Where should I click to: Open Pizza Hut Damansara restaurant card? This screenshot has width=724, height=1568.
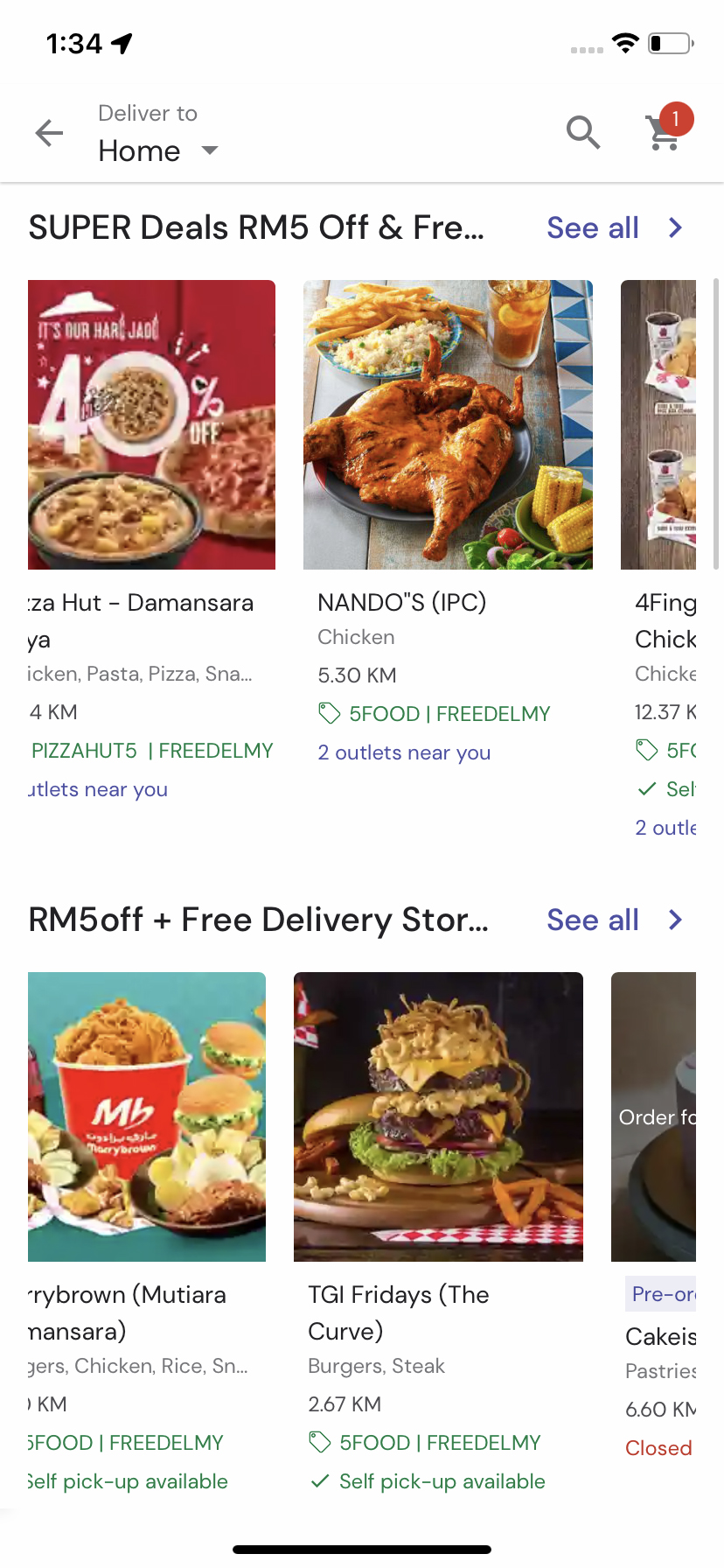point(151,540)
